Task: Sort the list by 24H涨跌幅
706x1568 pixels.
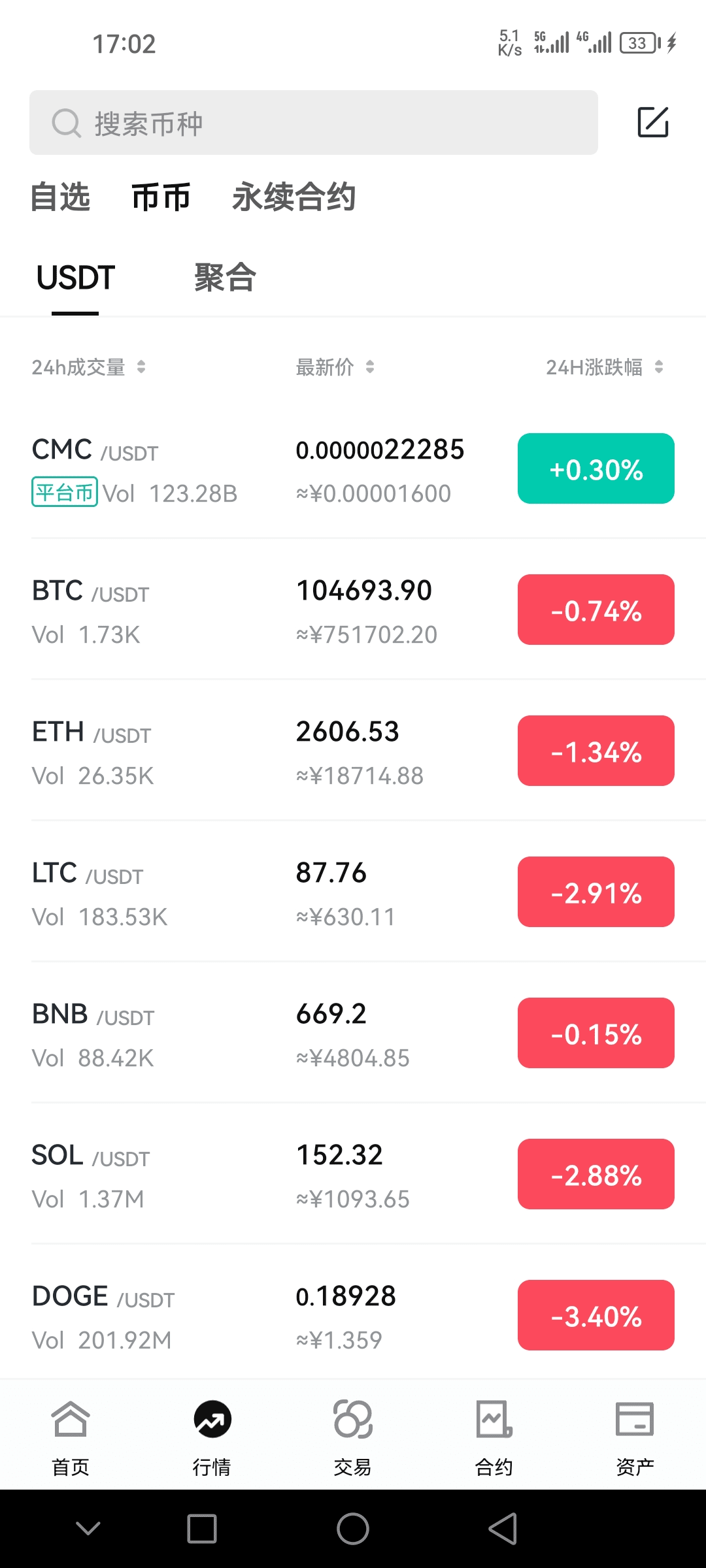Action: pyautogui.click(x=605, y=367)
